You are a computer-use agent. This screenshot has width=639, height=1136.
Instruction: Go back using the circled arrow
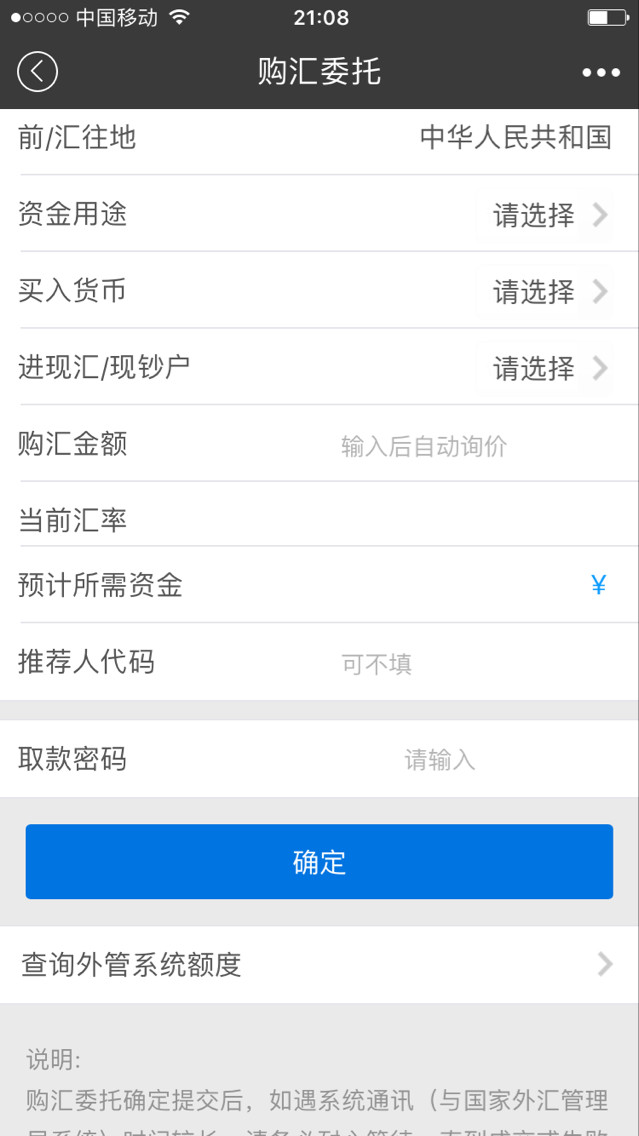(37, 72)
